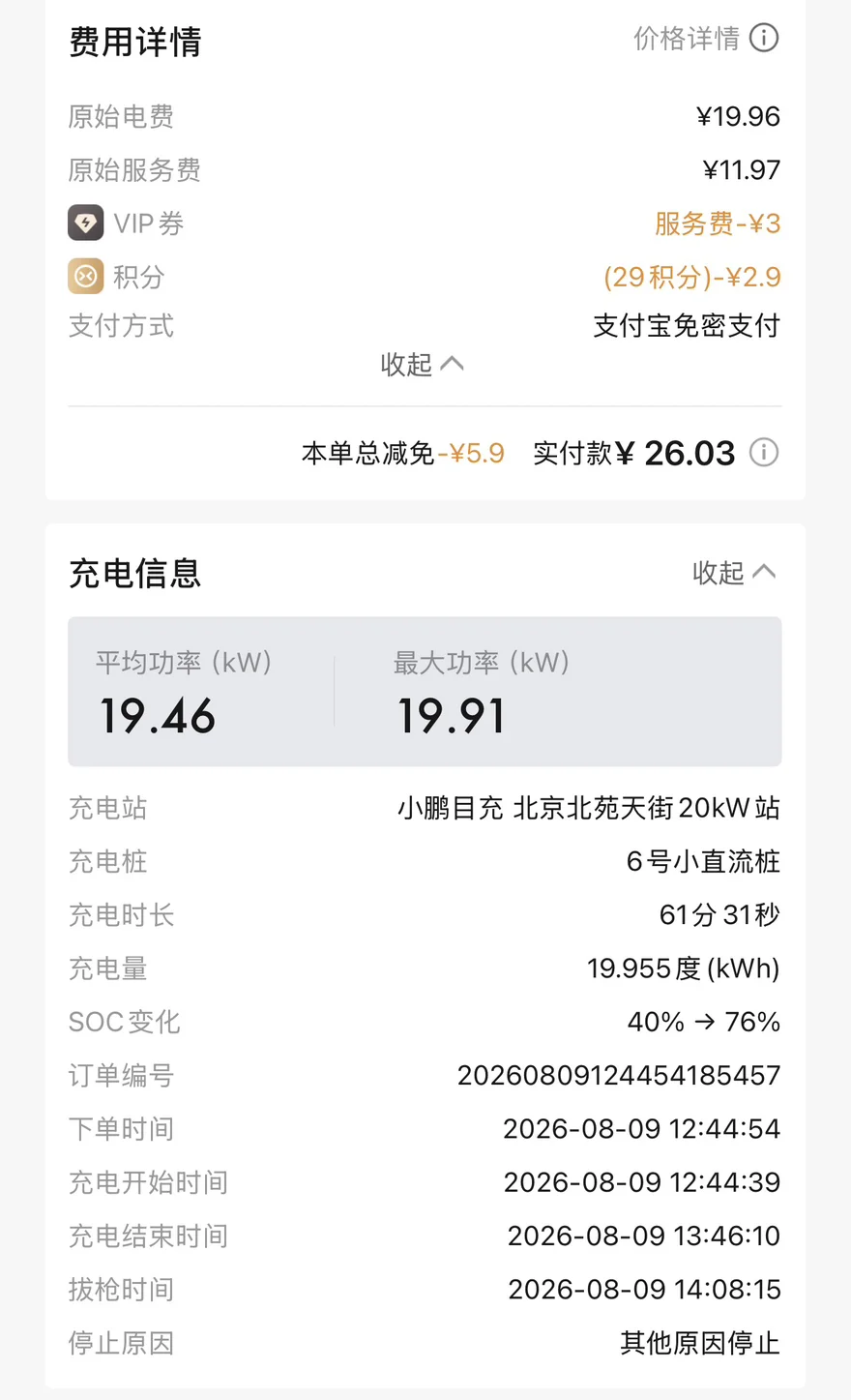851x1400 pixels.
Task: Open 价格详情 price details info
Action: click(706, 39)
